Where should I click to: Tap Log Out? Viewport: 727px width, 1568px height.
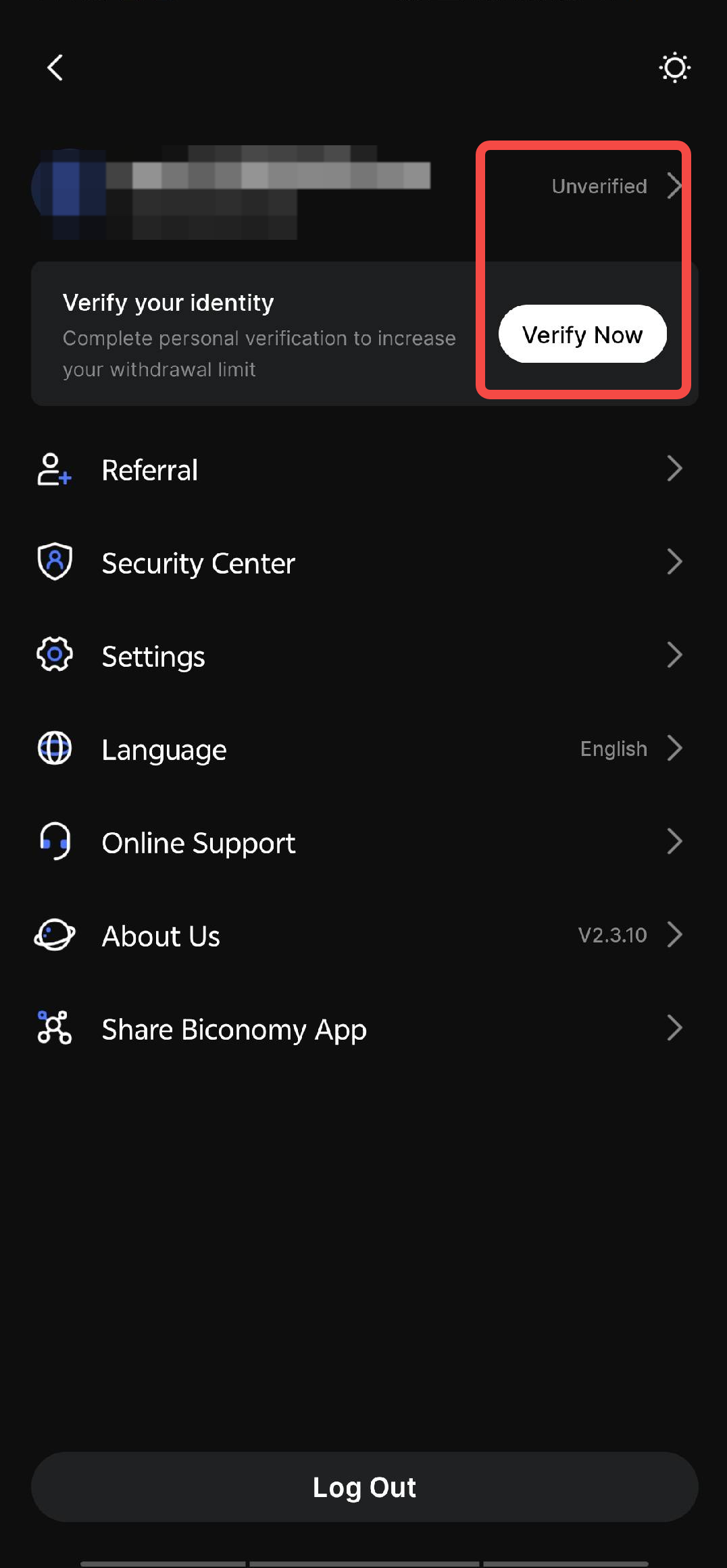click(365, 1487)
